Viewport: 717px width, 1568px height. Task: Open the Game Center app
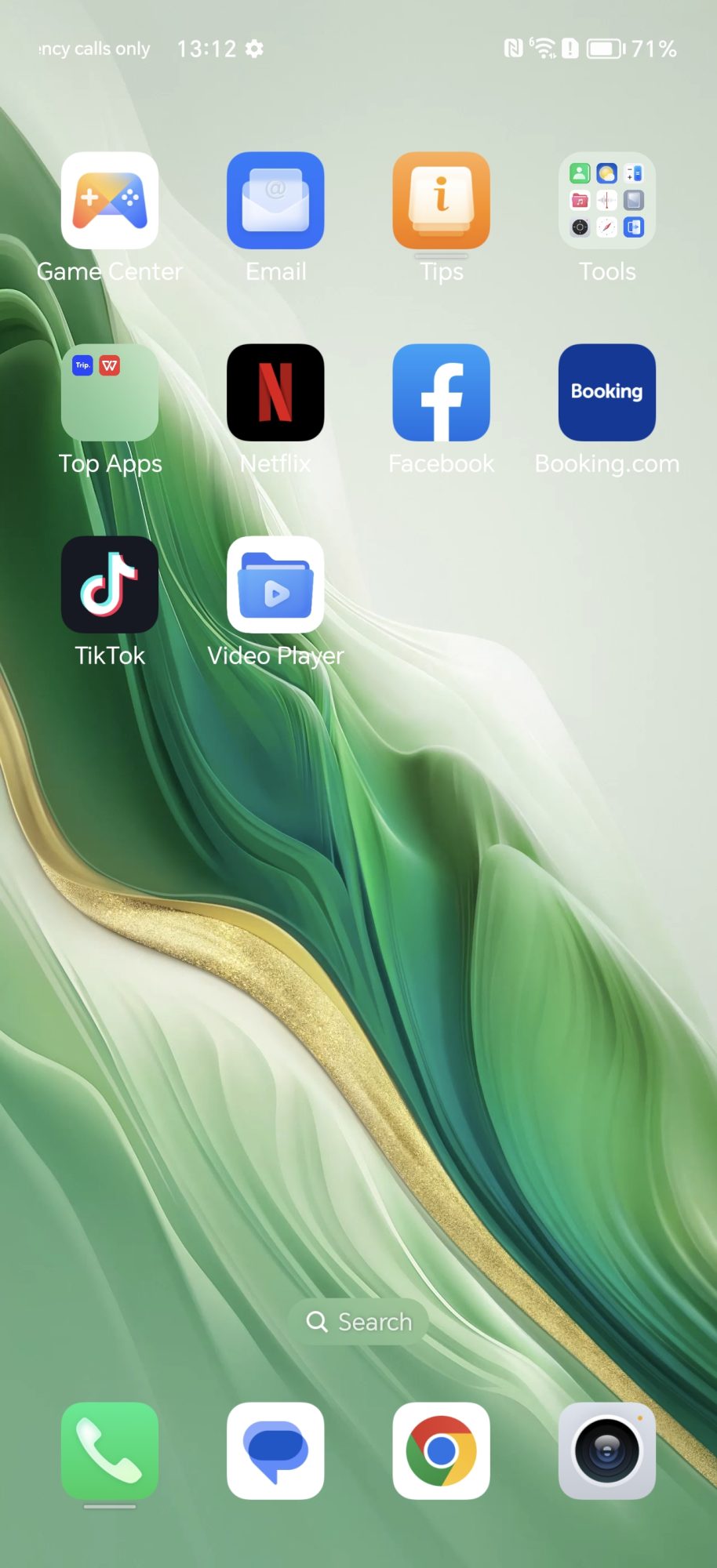(110, 201)
